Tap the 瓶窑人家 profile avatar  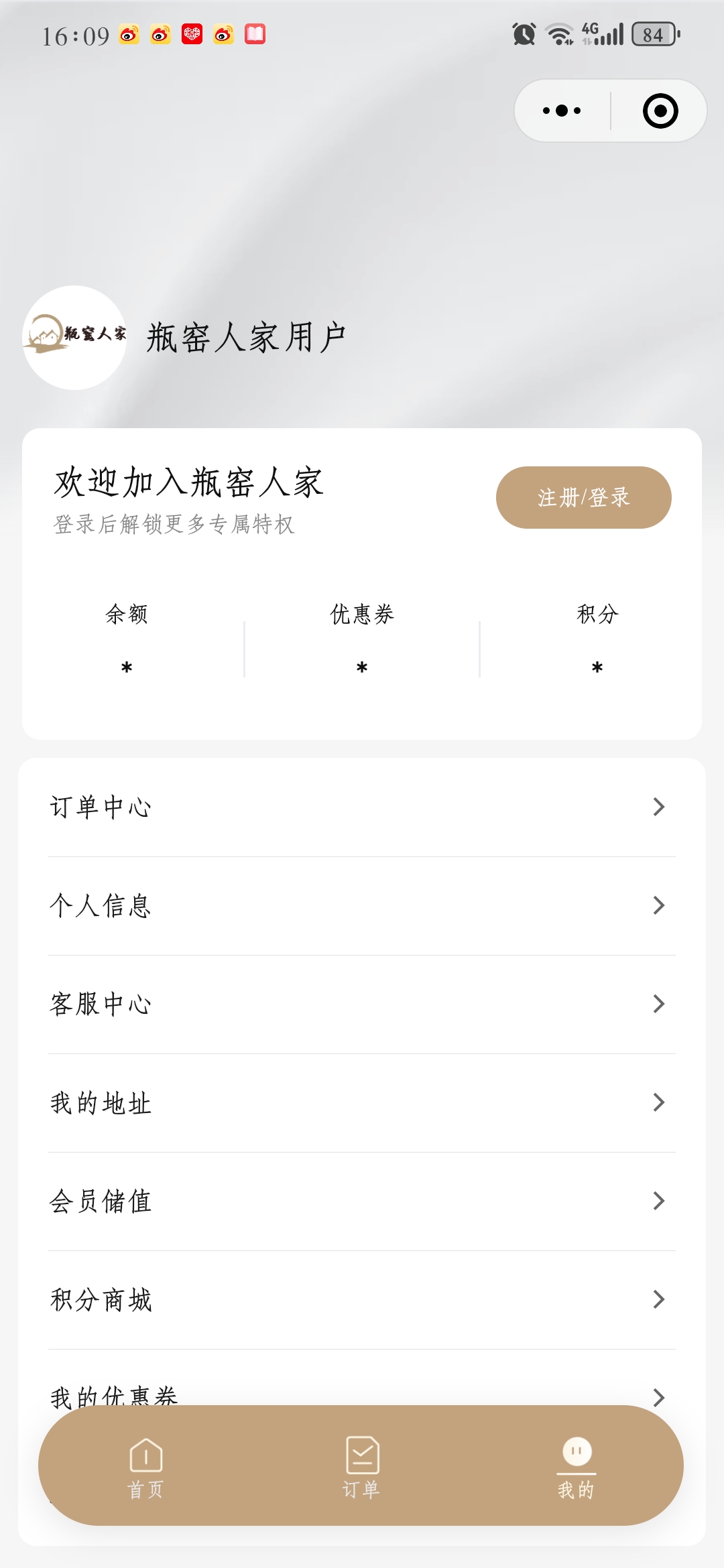point(74,338)
